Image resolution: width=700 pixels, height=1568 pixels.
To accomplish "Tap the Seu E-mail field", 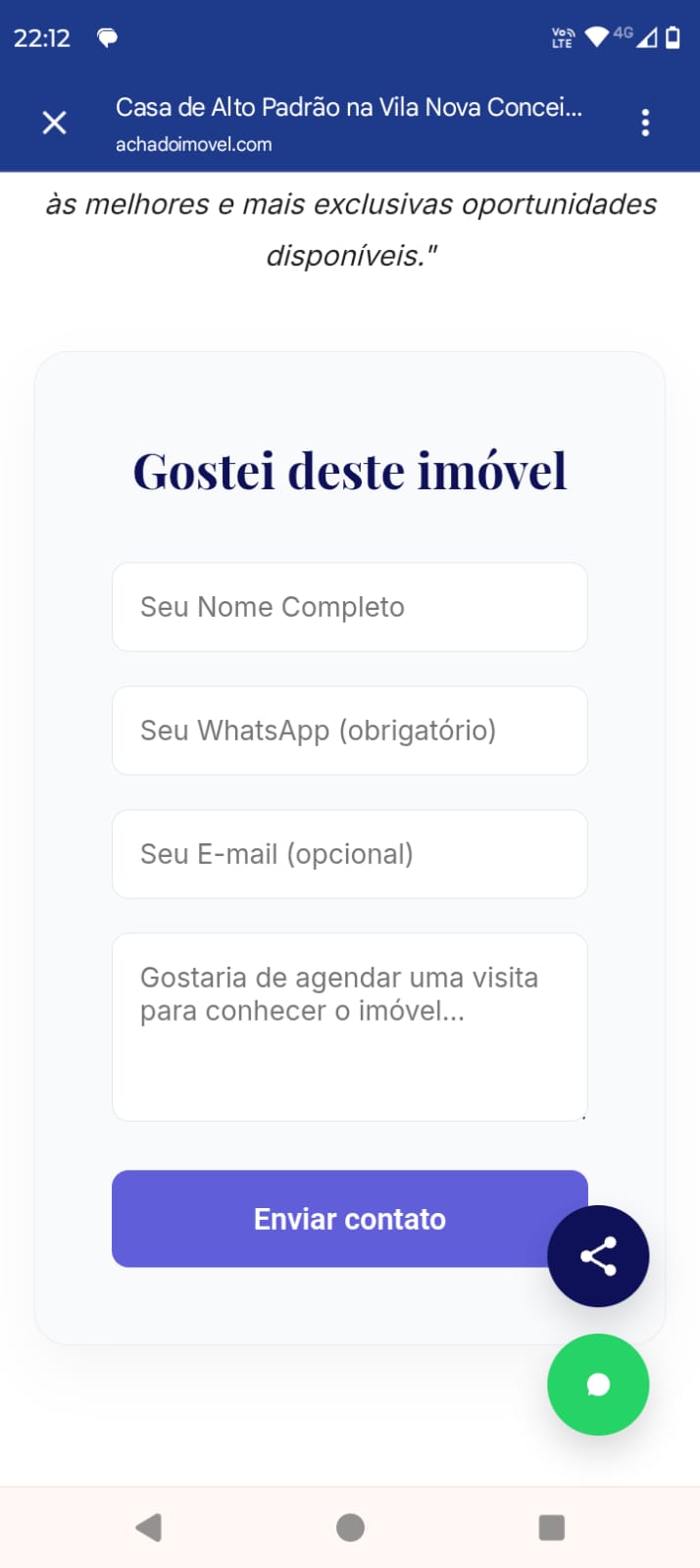I will pyautogui.click(x=349, y=854).
